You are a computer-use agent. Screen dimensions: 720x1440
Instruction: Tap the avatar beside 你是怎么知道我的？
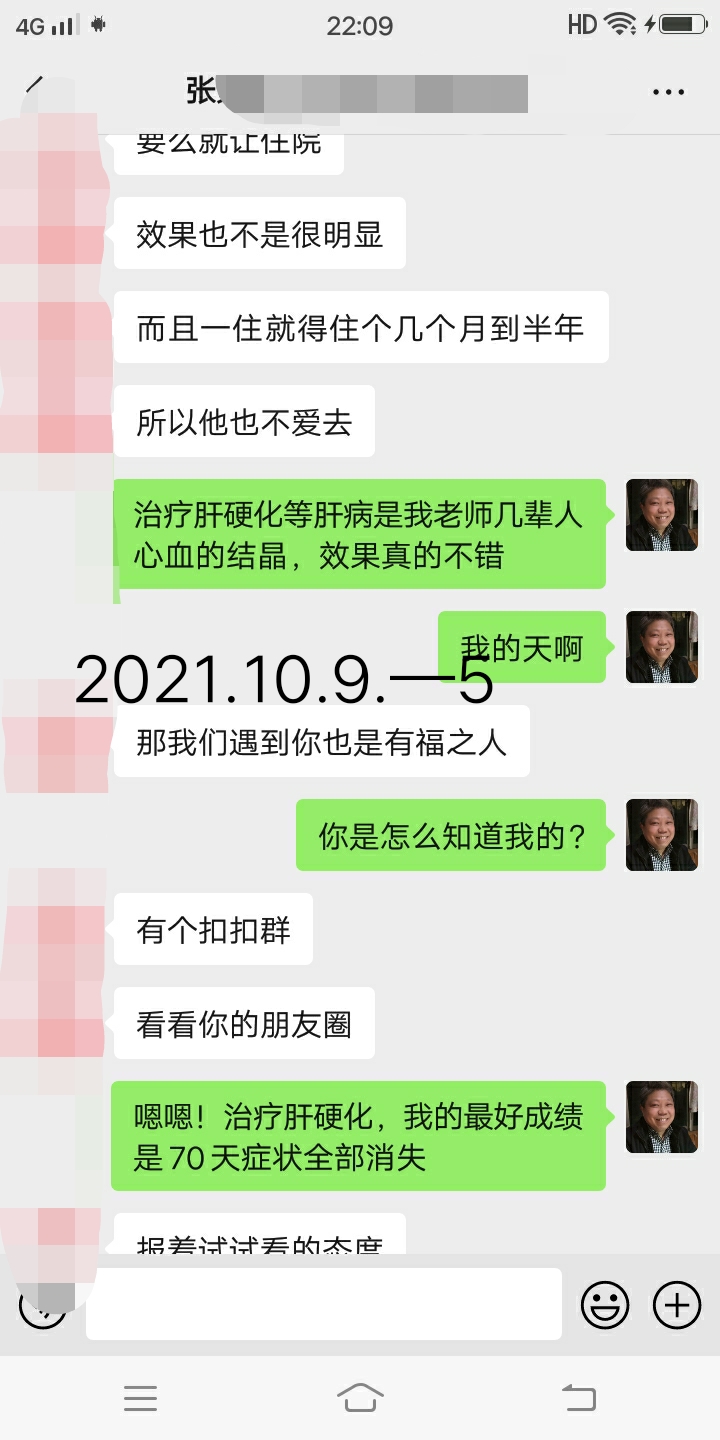(661, 835)
